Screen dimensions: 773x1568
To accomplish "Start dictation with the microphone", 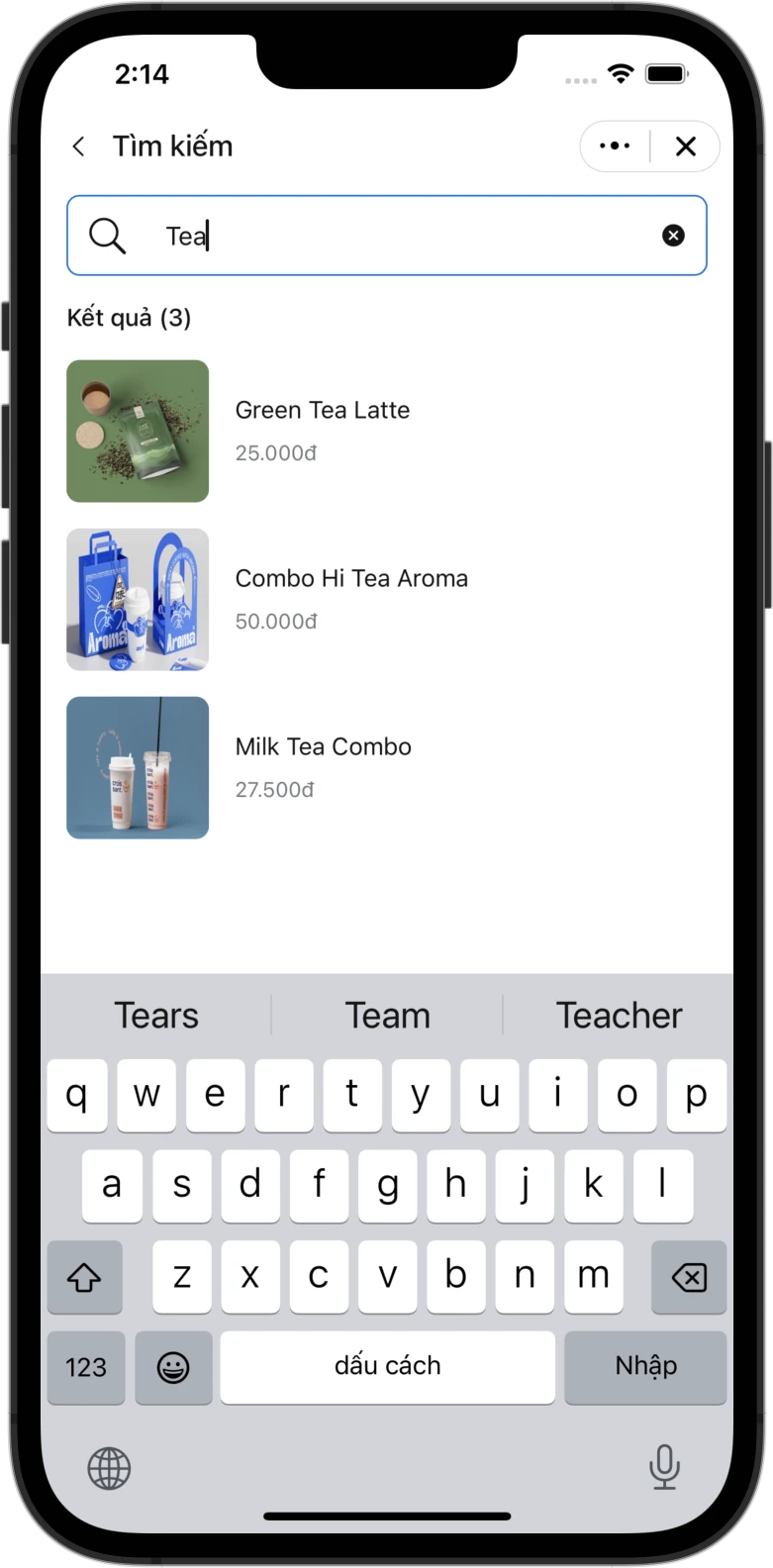I will [x=664, y=1466].
